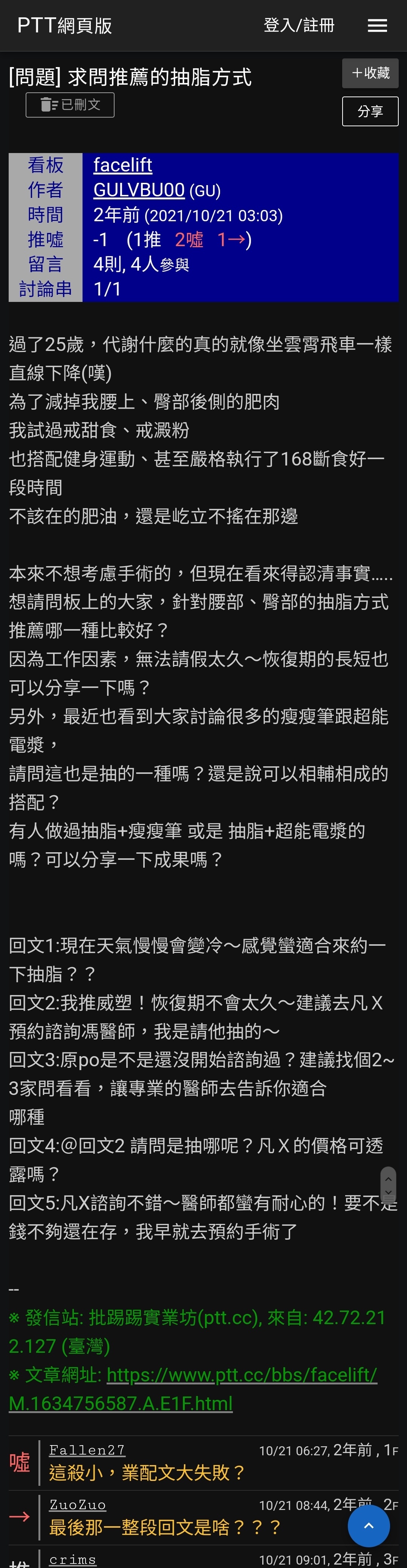Tap 登入/註冊 to log in
407x1568 pixels.
(x=299, y=25)
